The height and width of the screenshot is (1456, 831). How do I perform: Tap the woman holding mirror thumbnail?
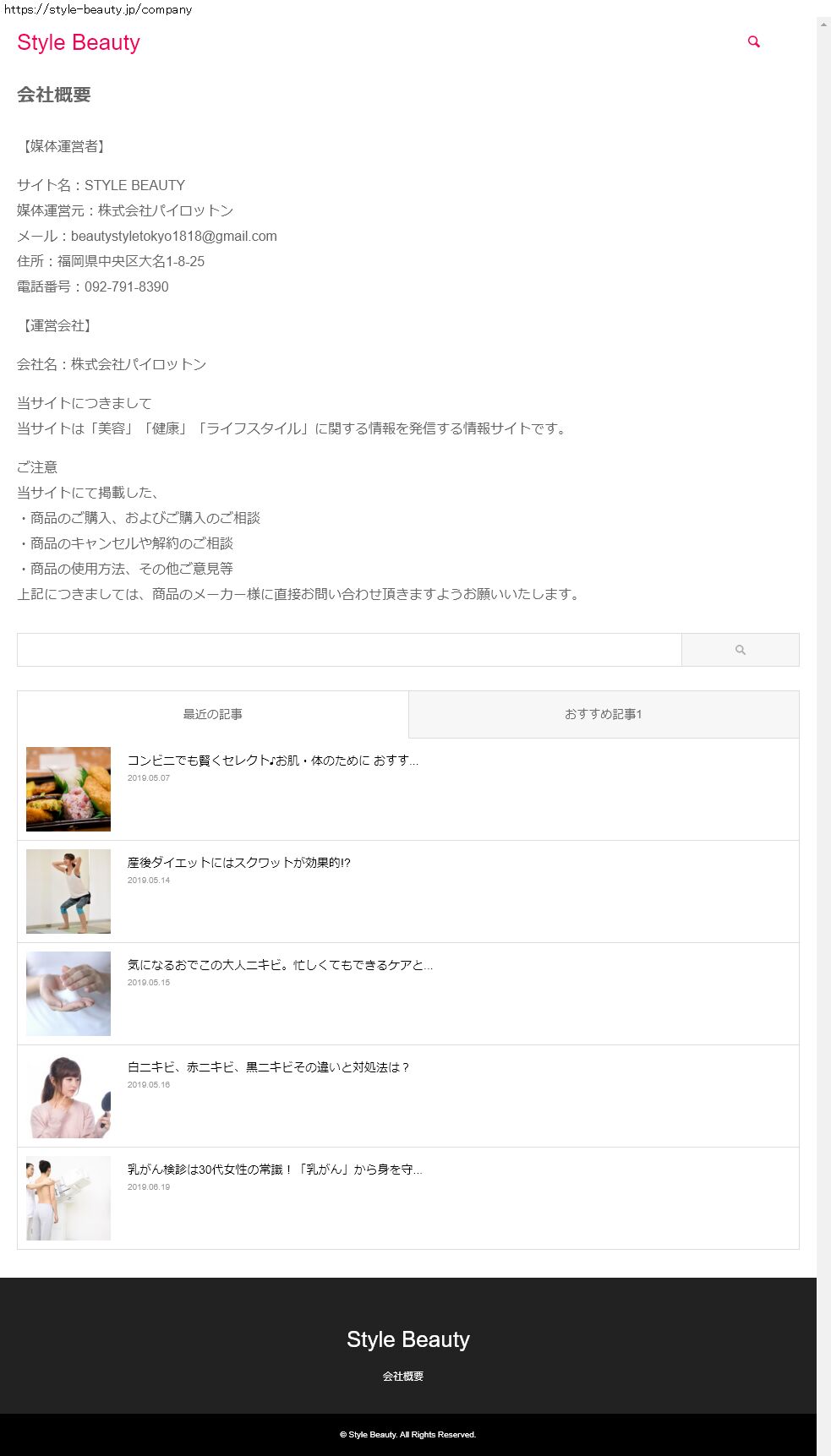coord(68,1096)
